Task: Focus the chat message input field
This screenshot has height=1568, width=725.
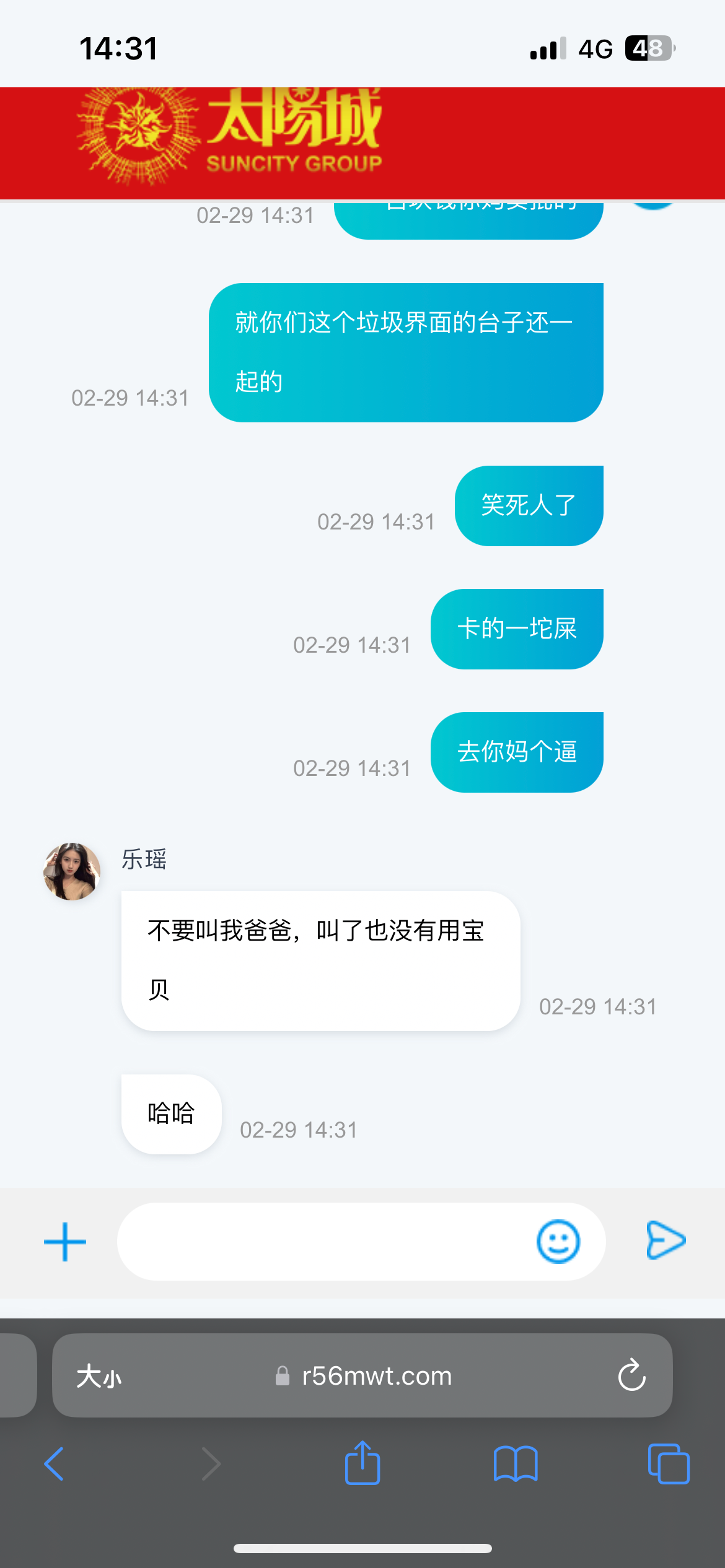Action: 322,1242
